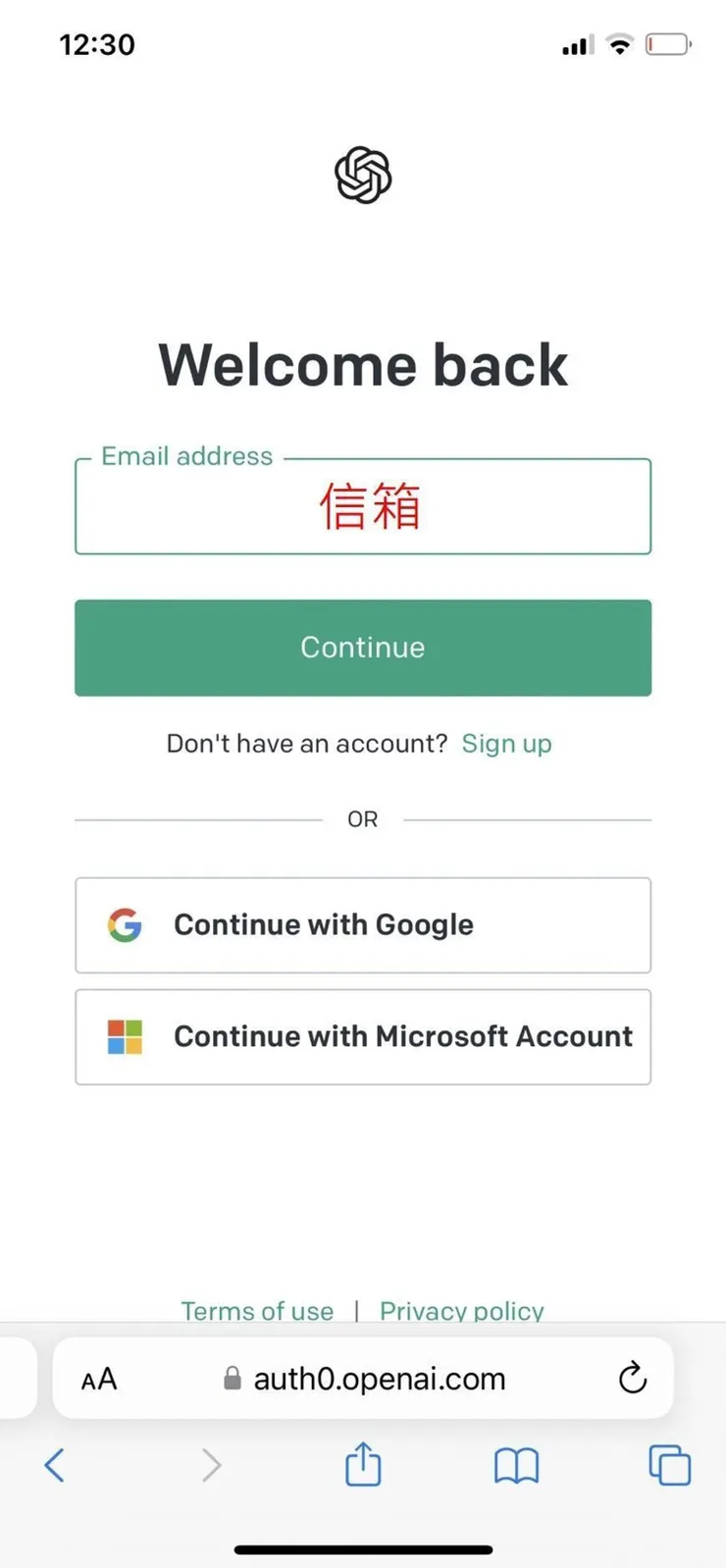Tap the Wi-Fi indicator in status bar
Viewport: 726px width, 1568px height.
click(620, 43)
